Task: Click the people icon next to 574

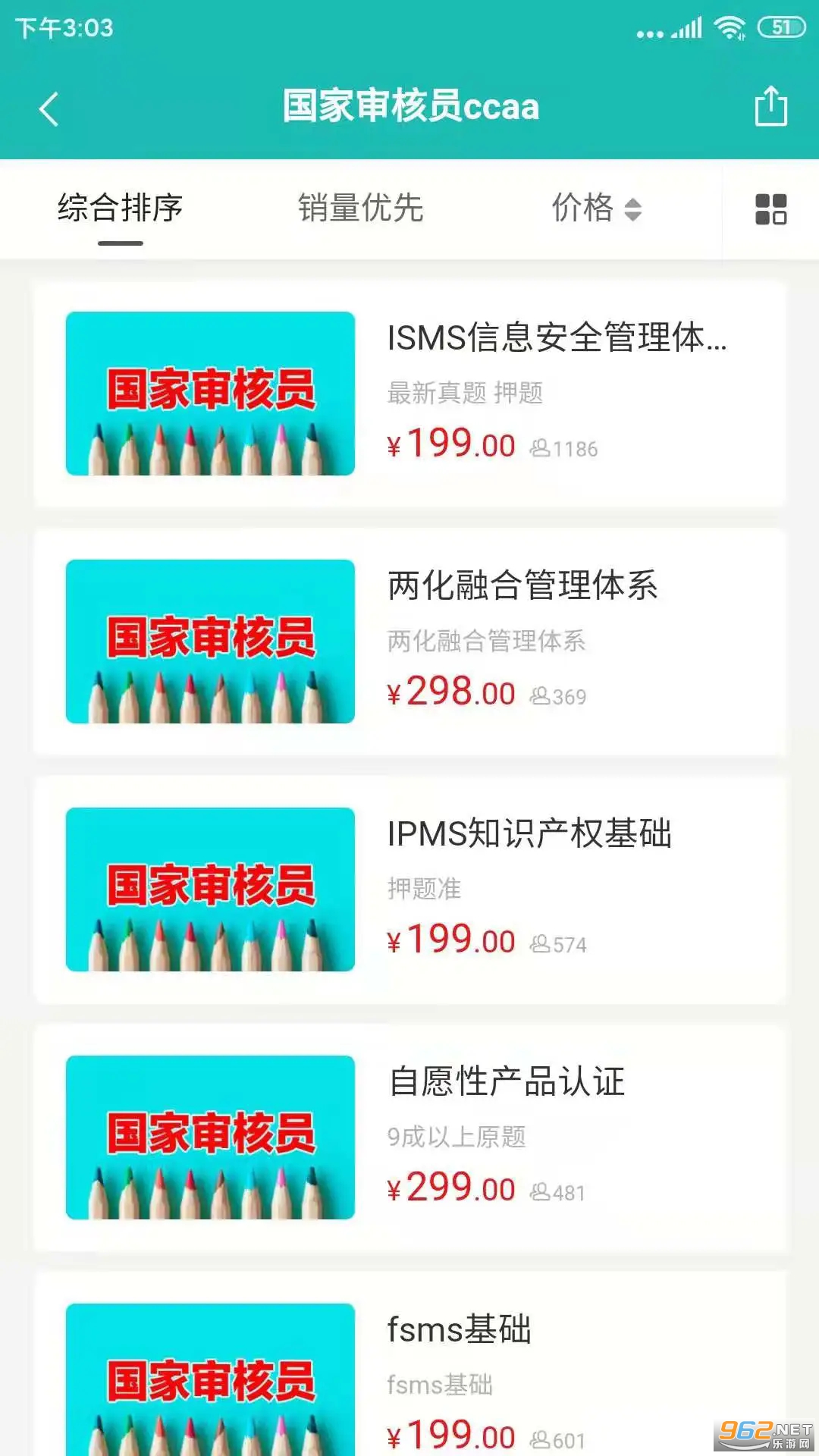Action: point(540,943)
